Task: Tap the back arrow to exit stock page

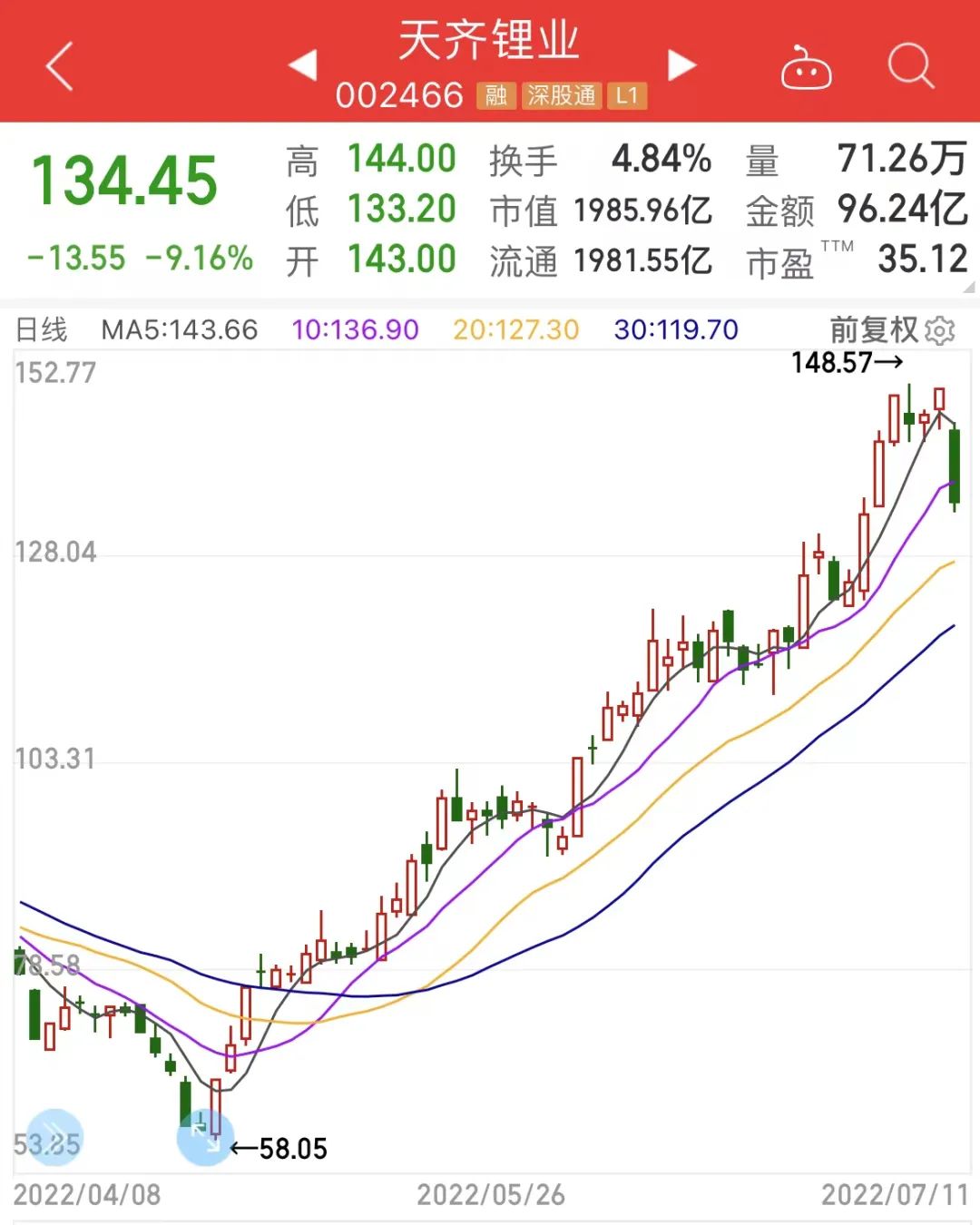Action: pos(60,68)
